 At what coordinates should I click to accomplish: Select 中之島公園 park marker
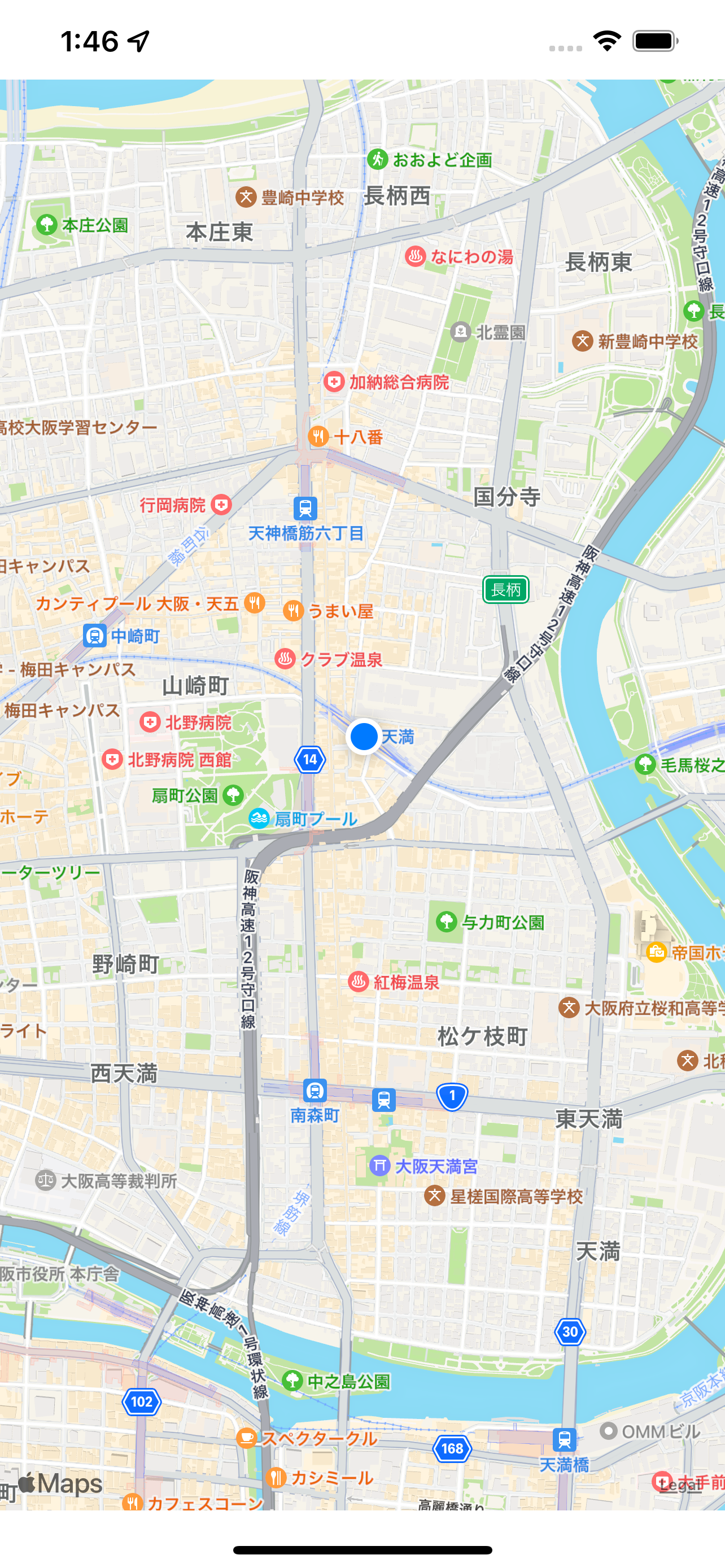[x=293, y=1381]
